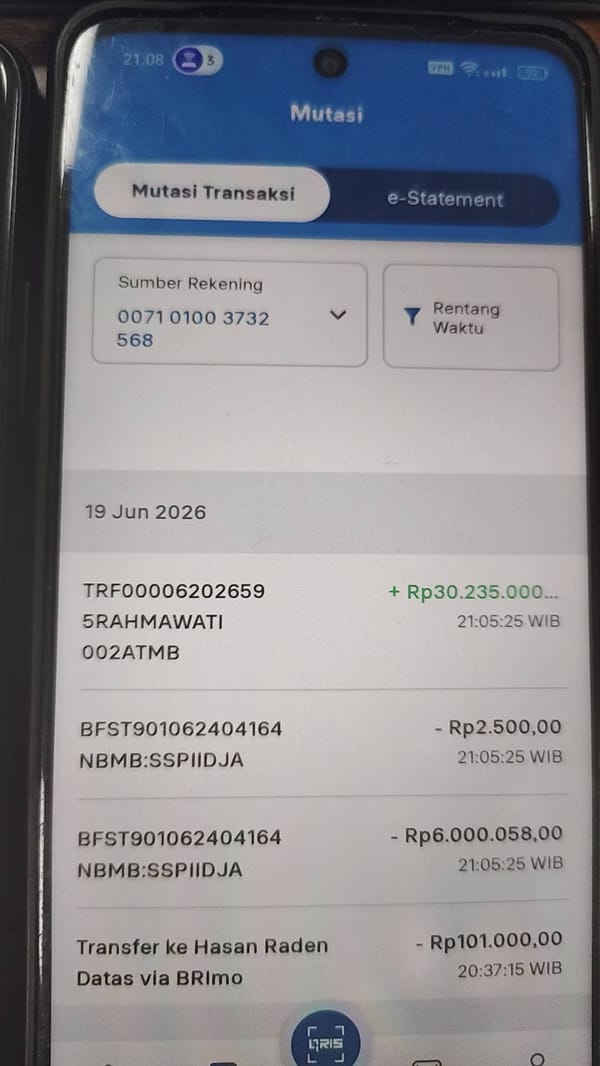Tap the QRIS scan button

pos(325,1041)
